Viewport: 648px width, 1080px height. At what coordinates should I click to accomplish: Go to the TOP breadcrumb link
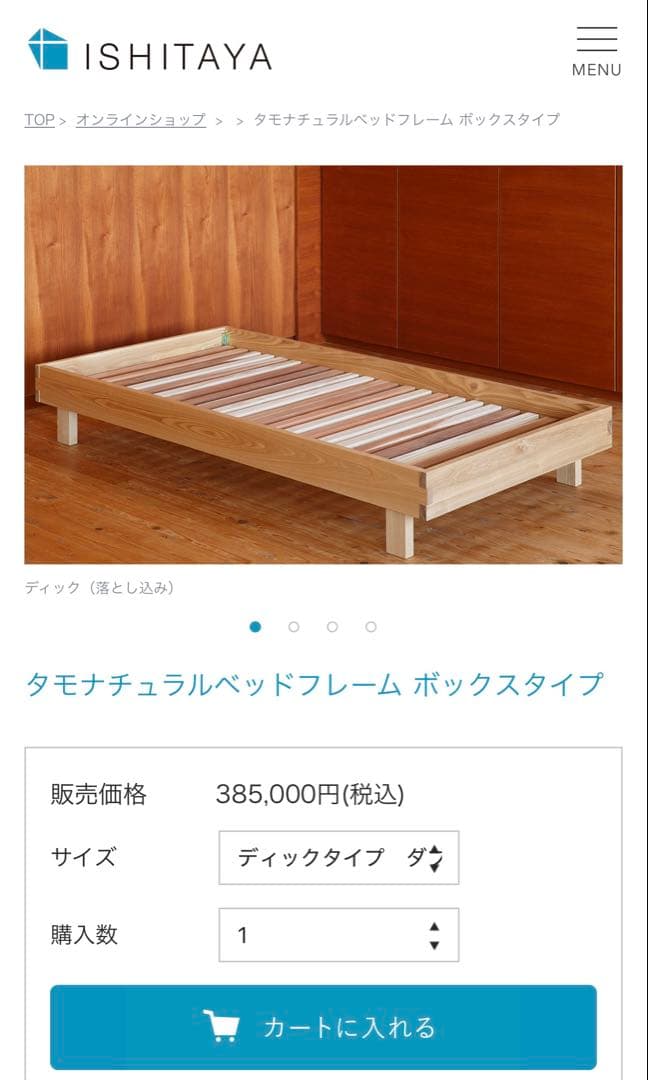pos(39,120)
